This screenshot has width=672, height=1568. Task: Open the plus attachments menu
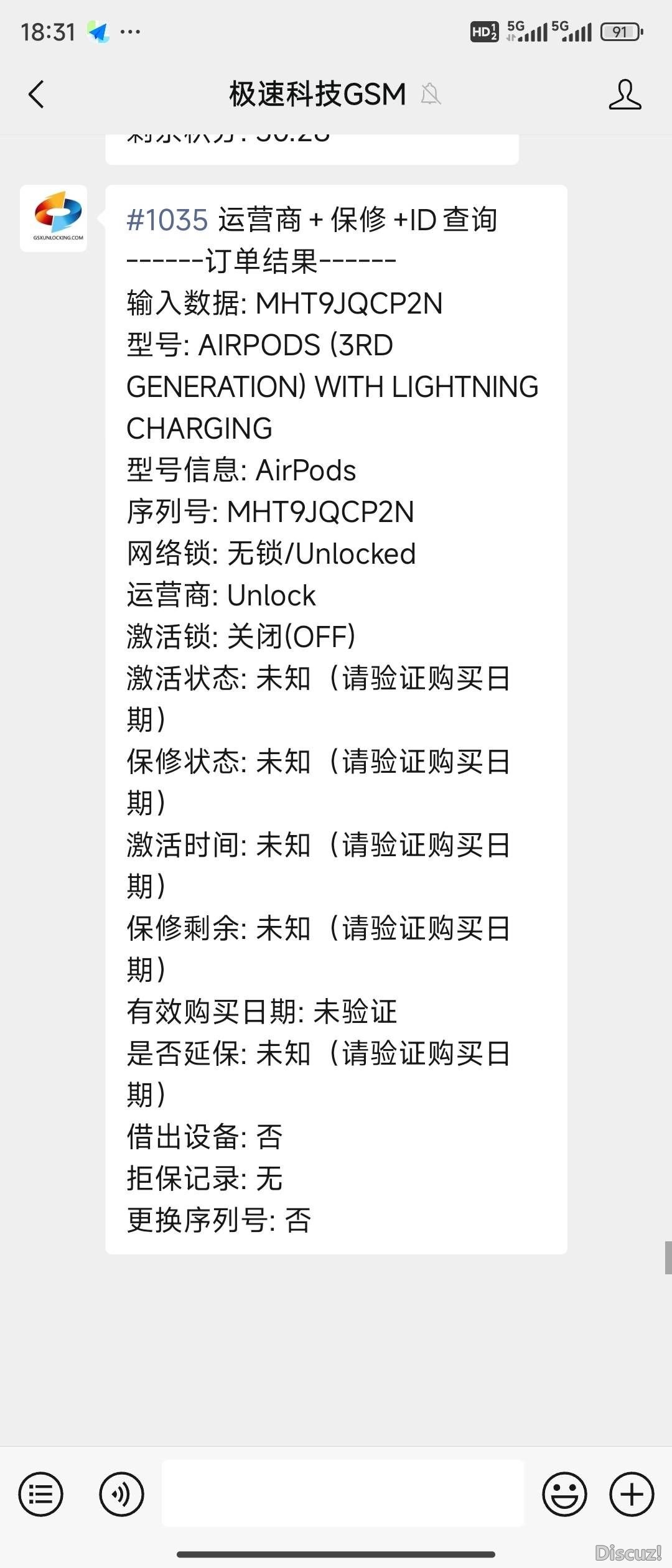coord(632,1494)
